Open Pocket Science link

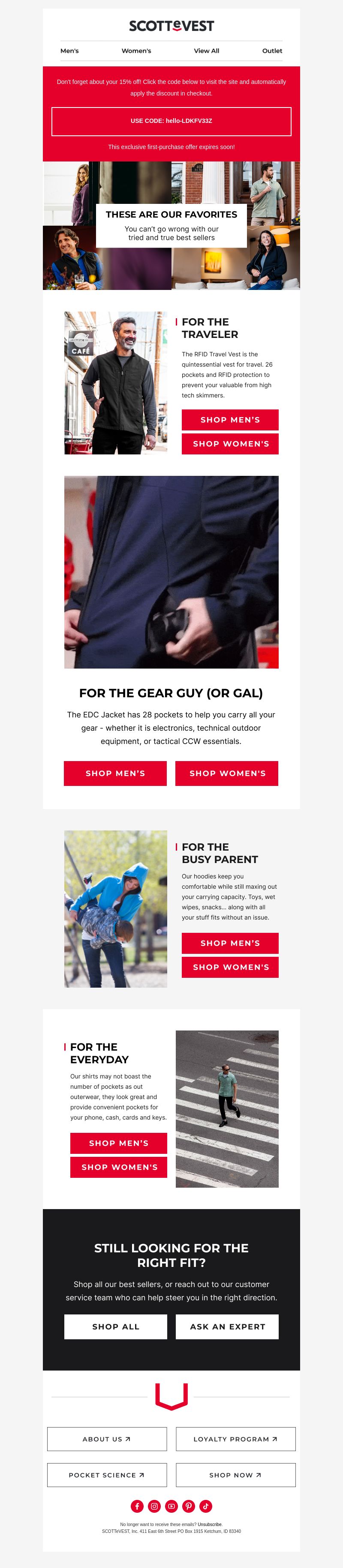(x=107, y=1475)
